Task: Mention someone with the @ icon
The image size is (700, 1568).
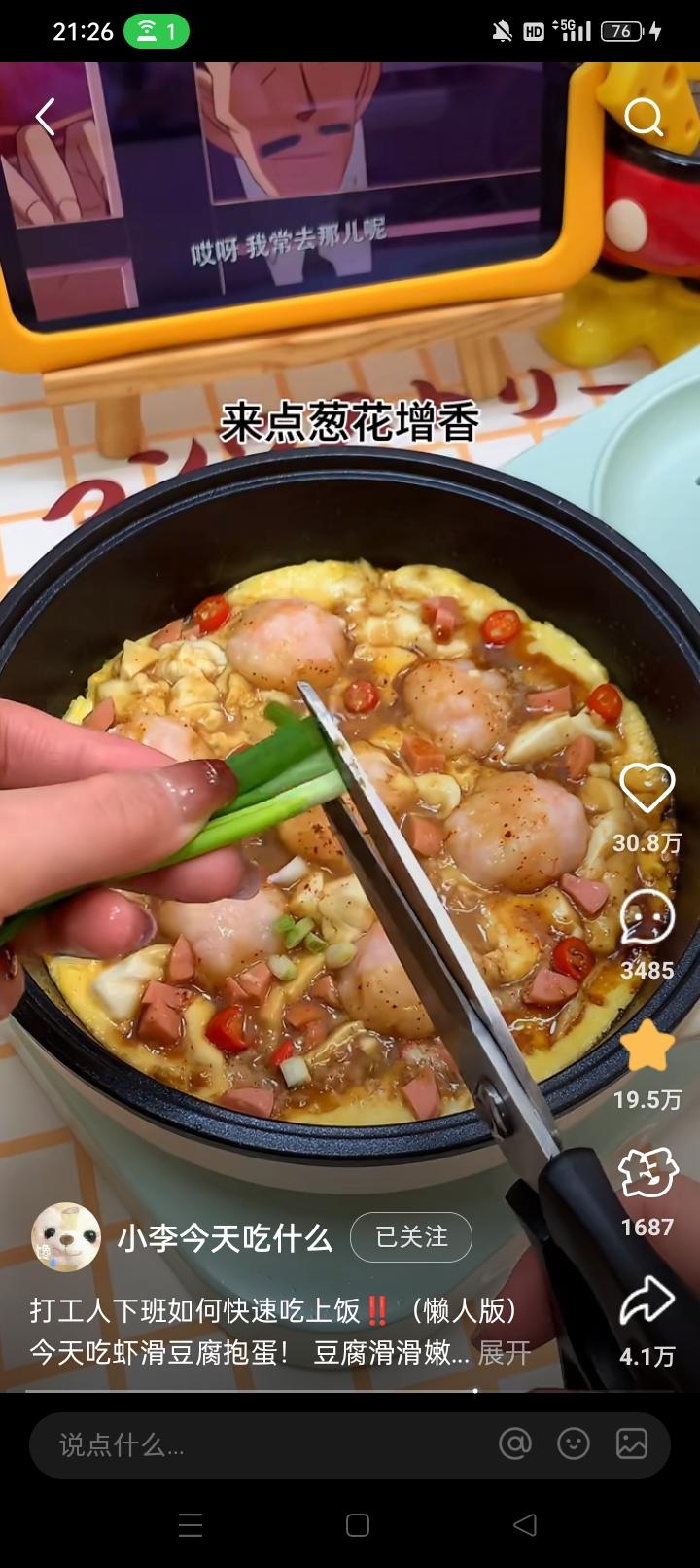Action: [515, 1444]
